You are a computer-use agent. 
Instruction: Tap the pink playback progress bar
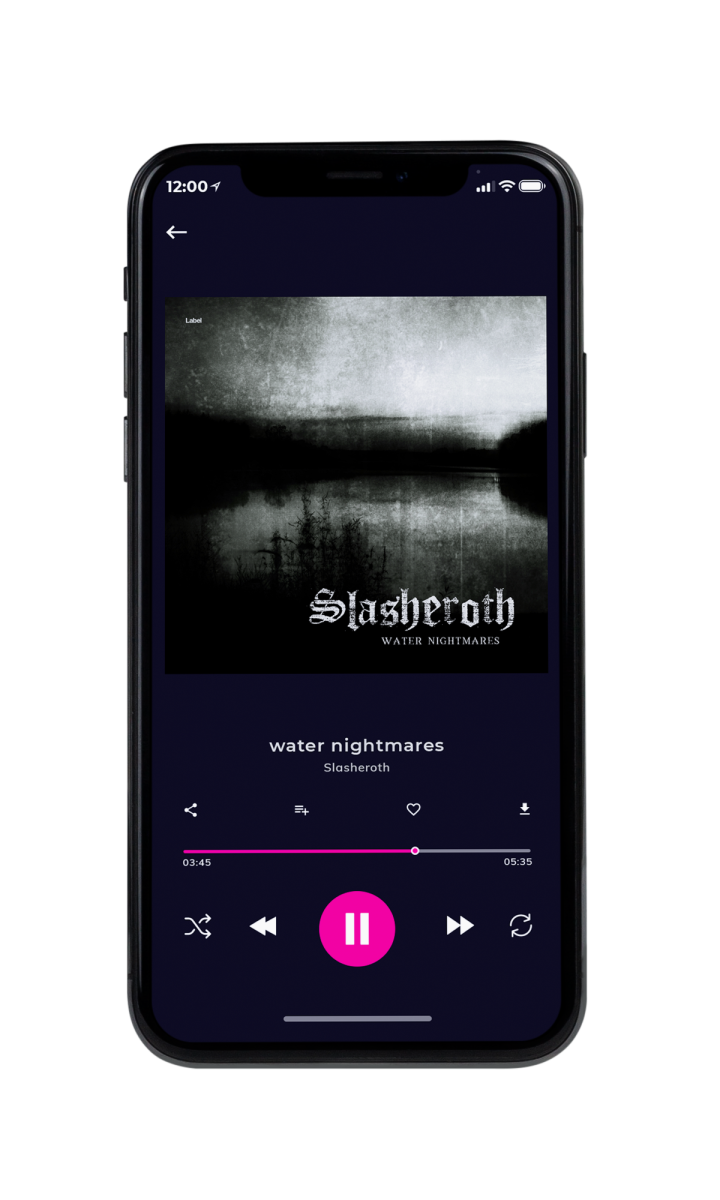[x=357, y=851]
